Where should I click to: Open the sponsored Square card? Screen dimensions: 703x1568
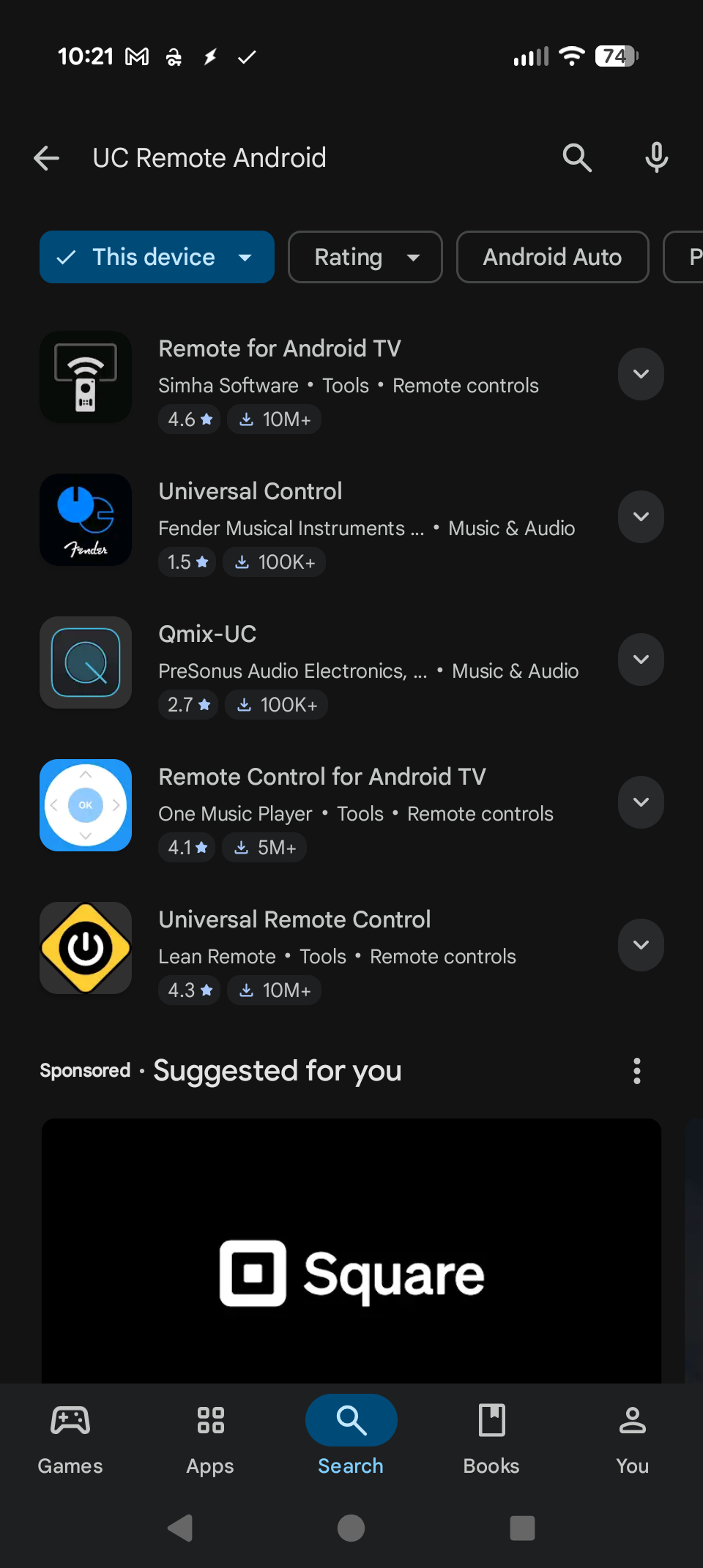tap(351, 1250)
